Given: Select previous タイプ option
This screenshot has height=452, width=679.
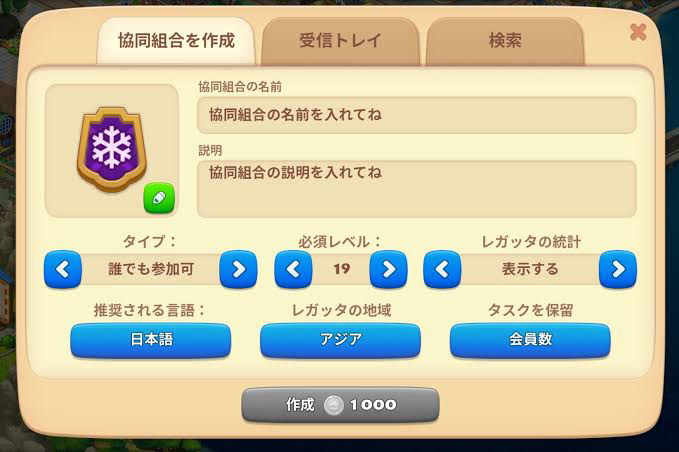Looking at the screenshot, I should click(x=63, y=269).
